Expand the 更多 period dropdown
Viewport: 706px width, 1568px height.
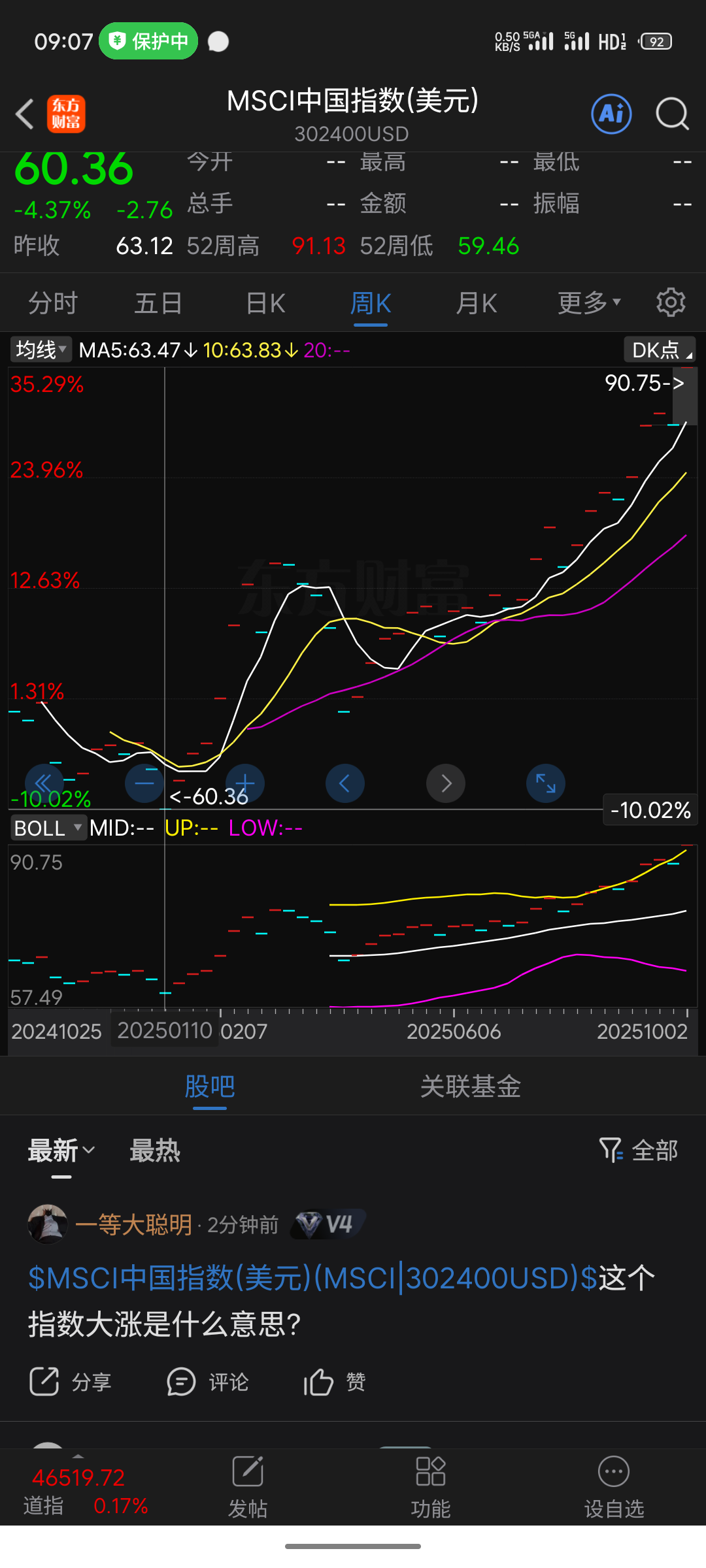(588, 304)
